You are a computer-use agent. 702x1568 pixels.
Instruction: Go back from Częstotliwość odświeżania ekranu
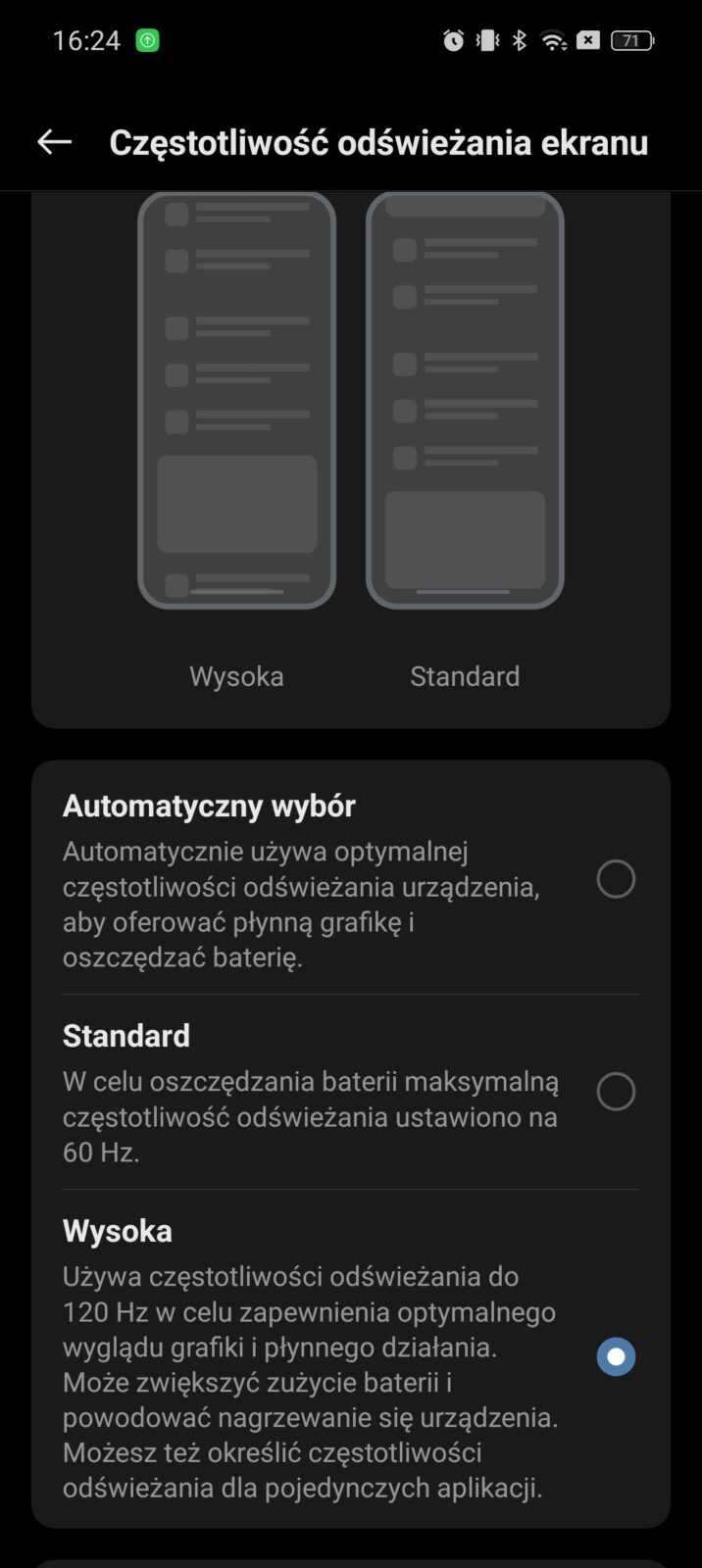[x=55, y=143]
